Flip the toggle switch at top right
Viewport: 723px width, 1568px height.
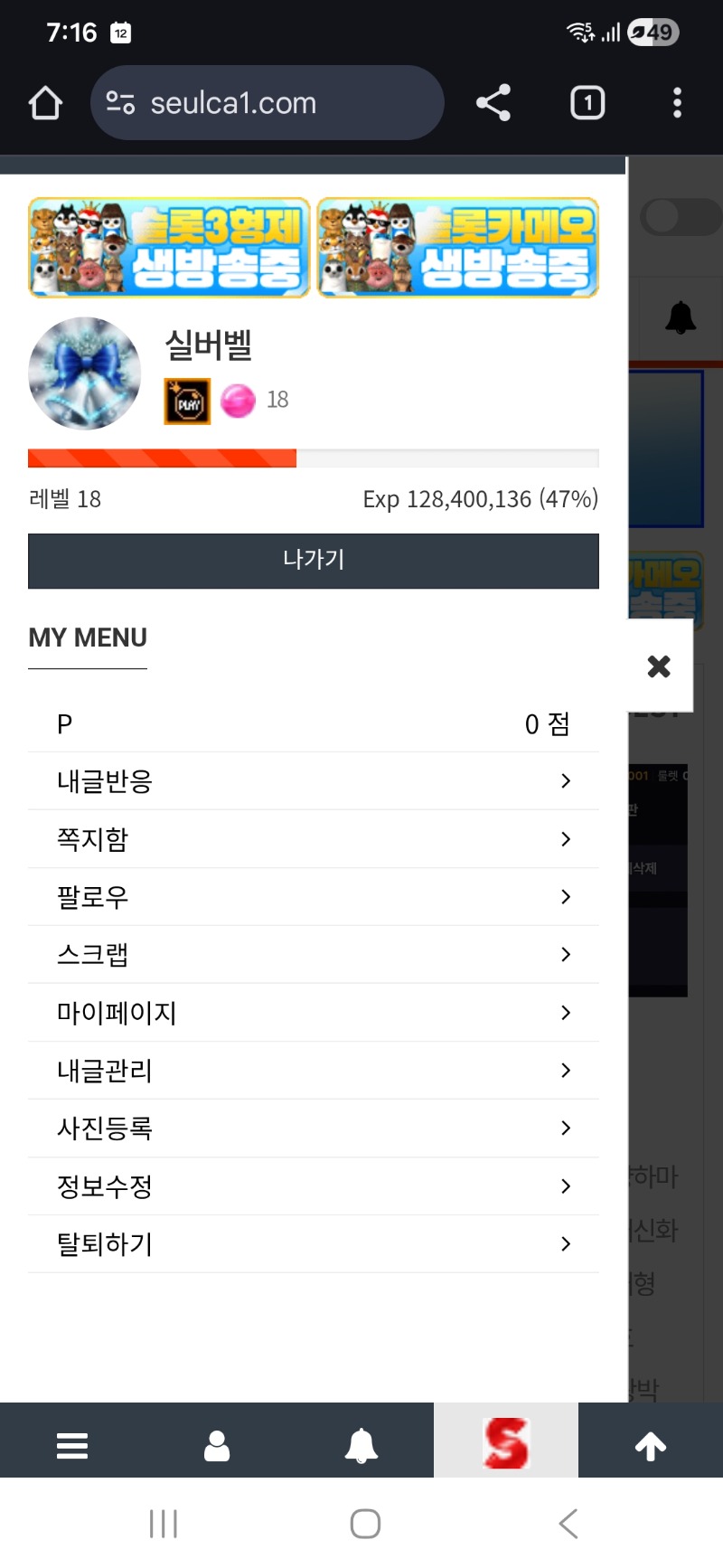[682, 217]
